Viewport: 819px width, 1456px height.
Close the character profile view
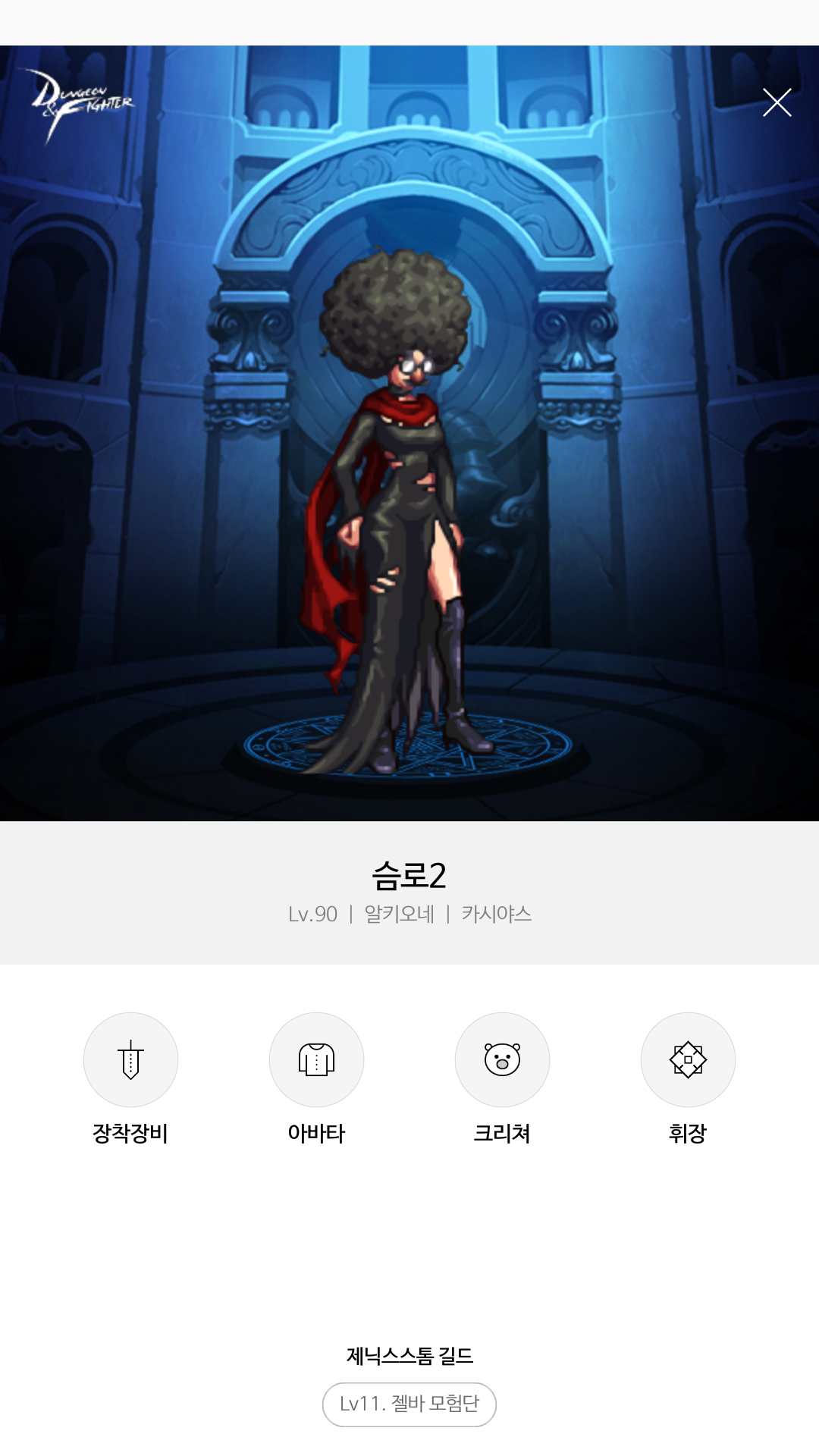[777, 102]
